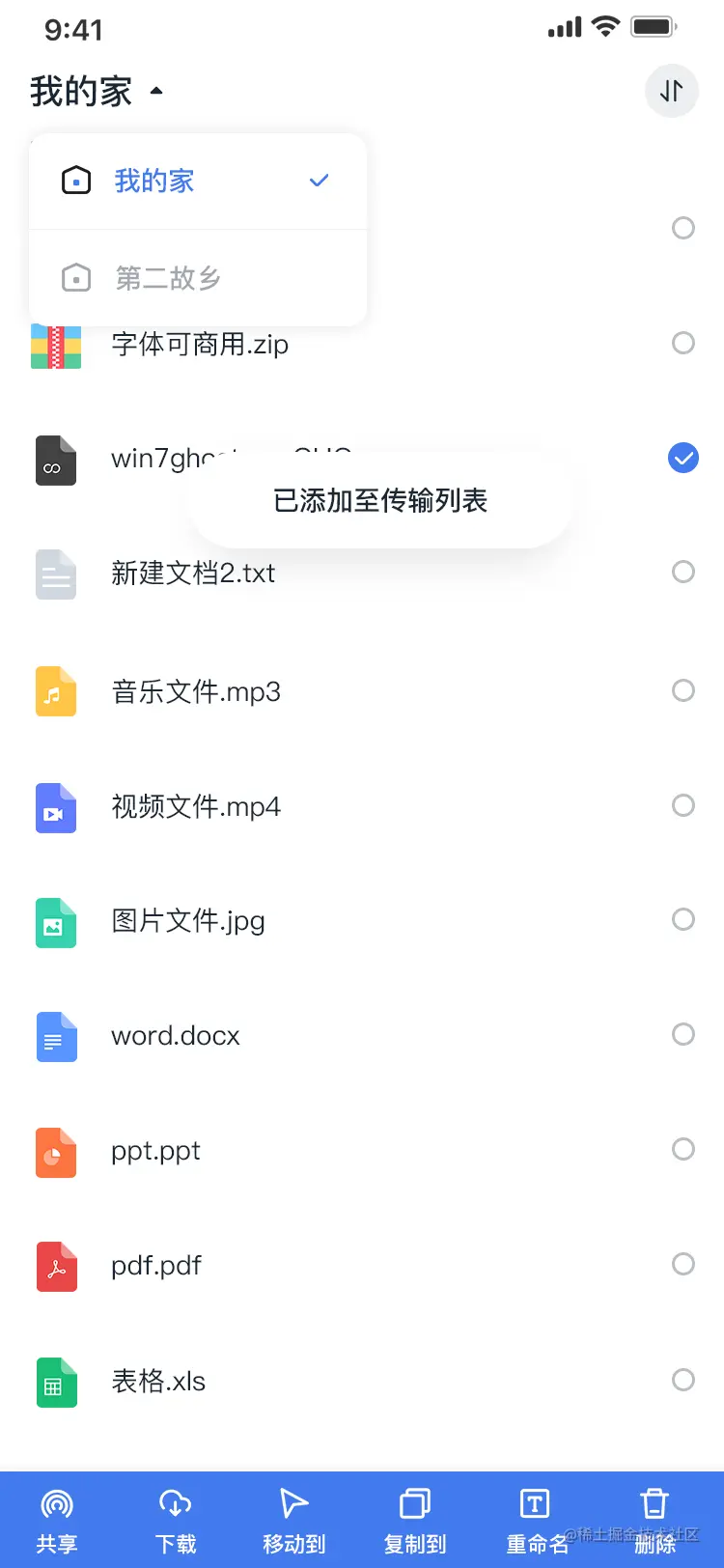
Task: Uncheck the selected win7 file
Action: [x=682, y=458]
